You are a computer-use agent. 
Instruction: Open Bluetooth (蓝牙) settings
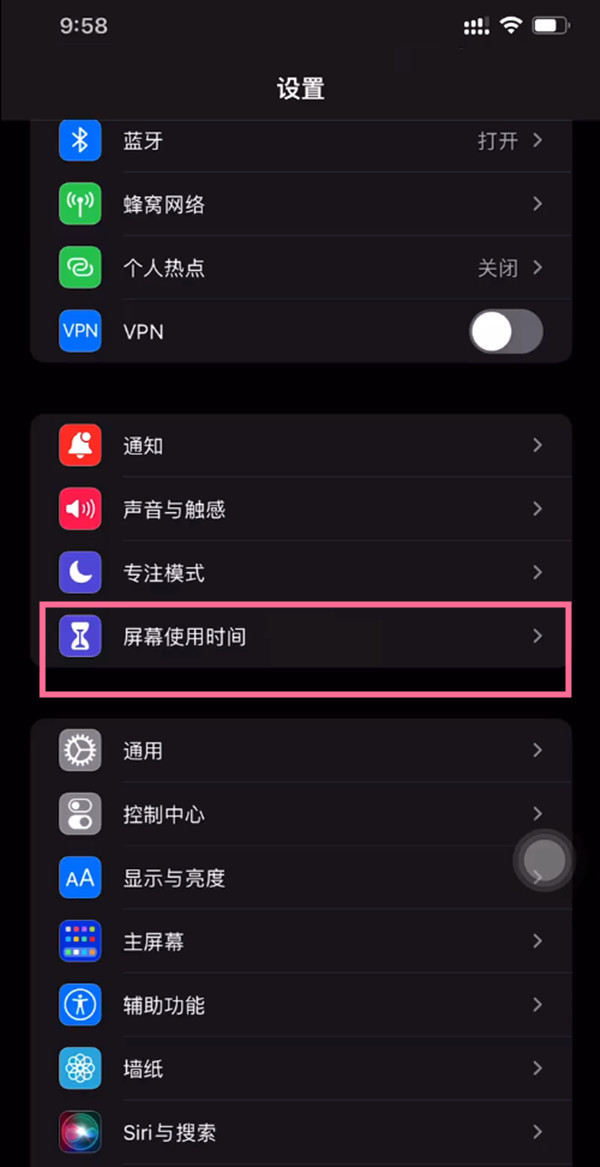[x=300, y=141]
